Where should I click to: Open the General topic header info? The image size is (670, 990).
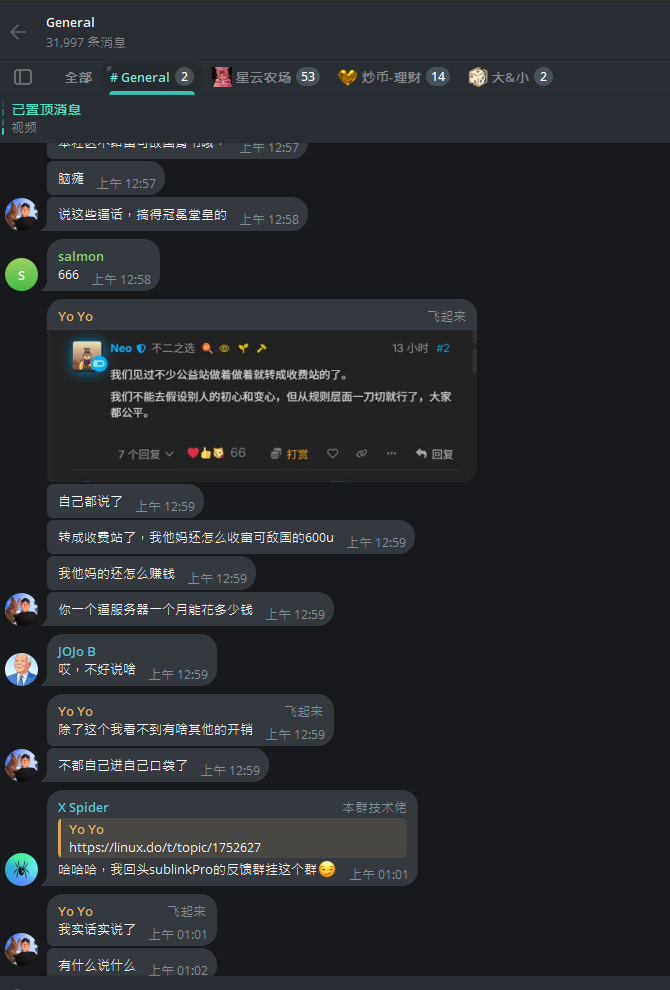pyautogui.click(x=86, y=32)
